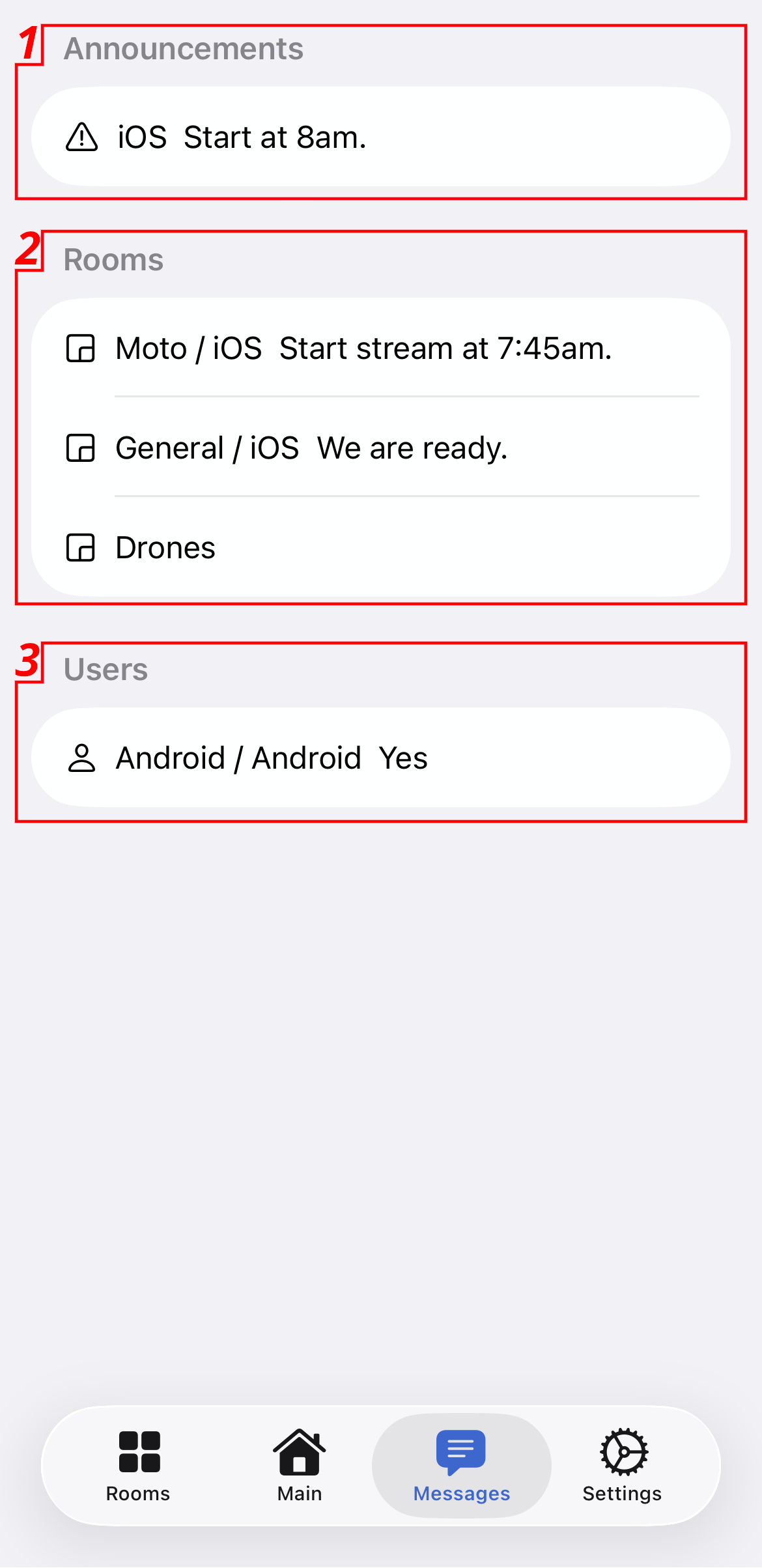Open the chat with user Android
The height and width of the screenshot is (1568, 762).
(x=380, y=758)
